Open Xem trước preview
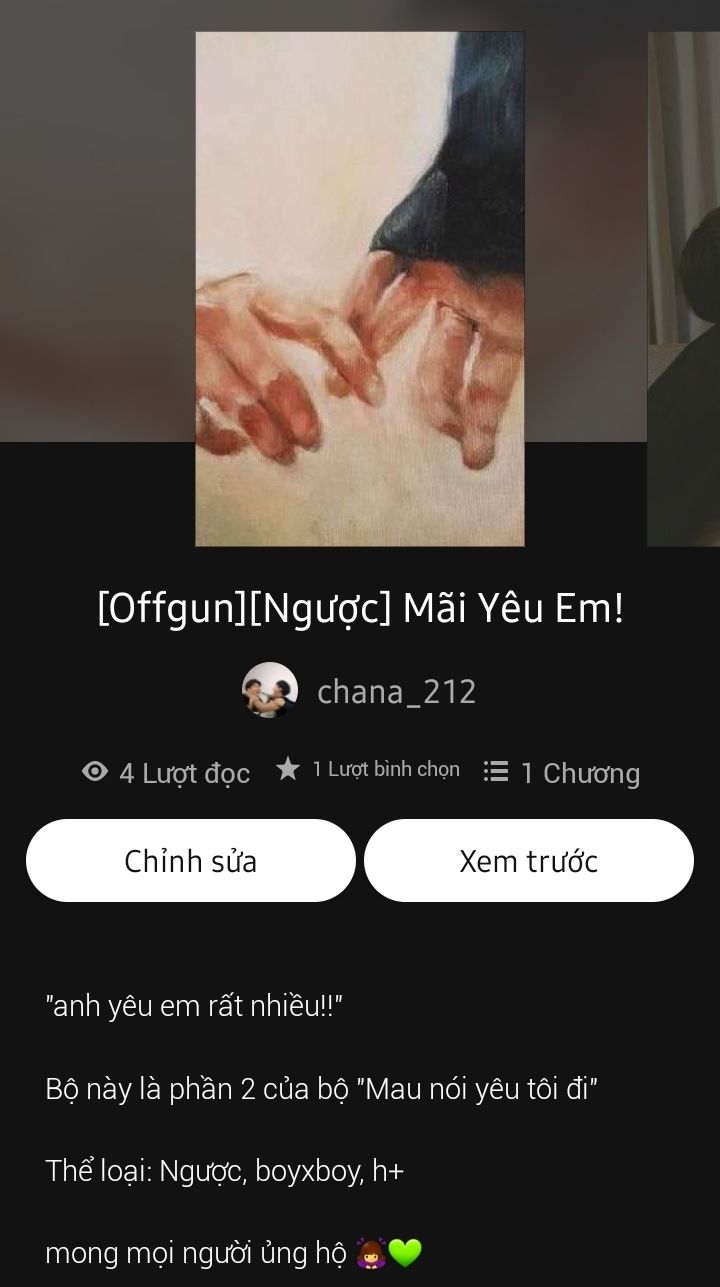 [x=528, y=861]
